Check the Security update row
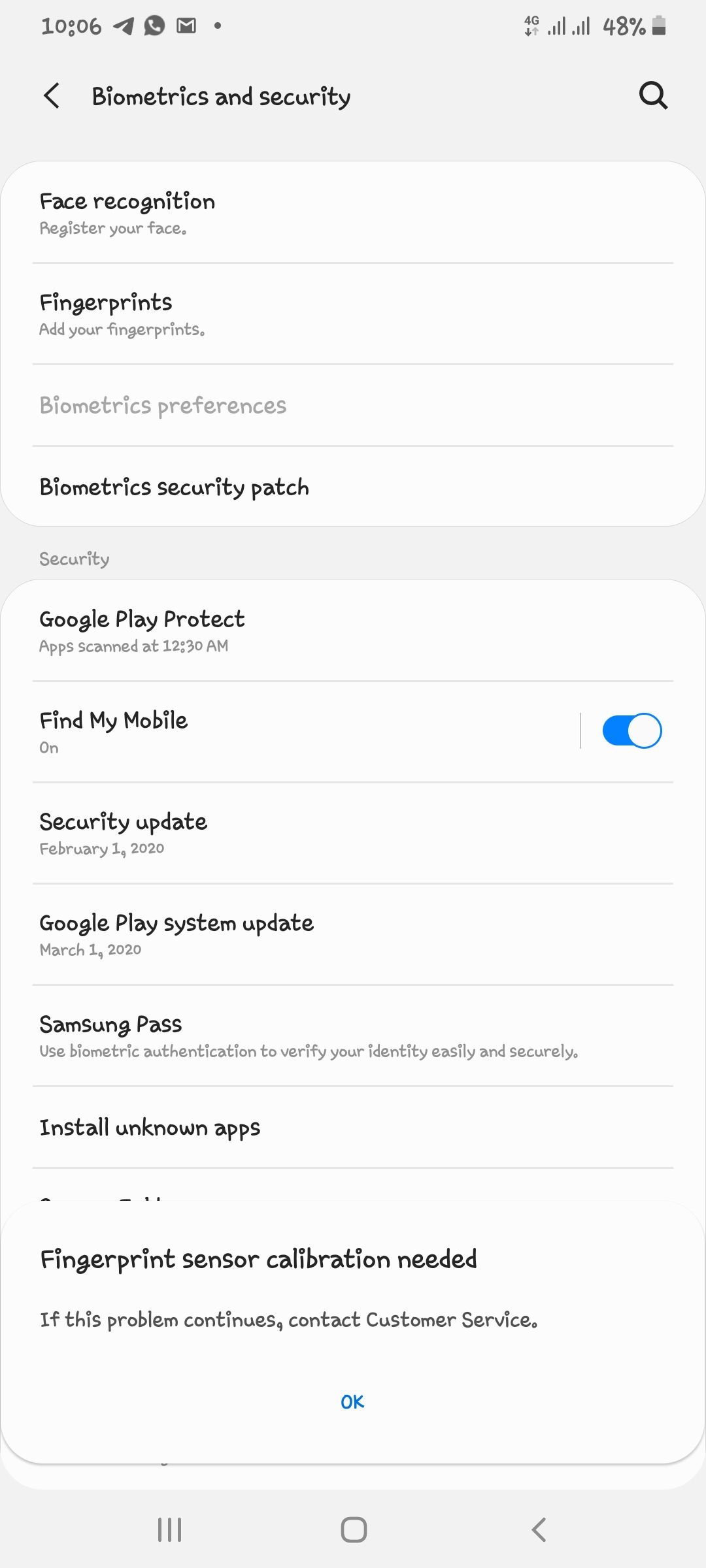Screen dimensions: 706x1568 click(x=353, y=833)
